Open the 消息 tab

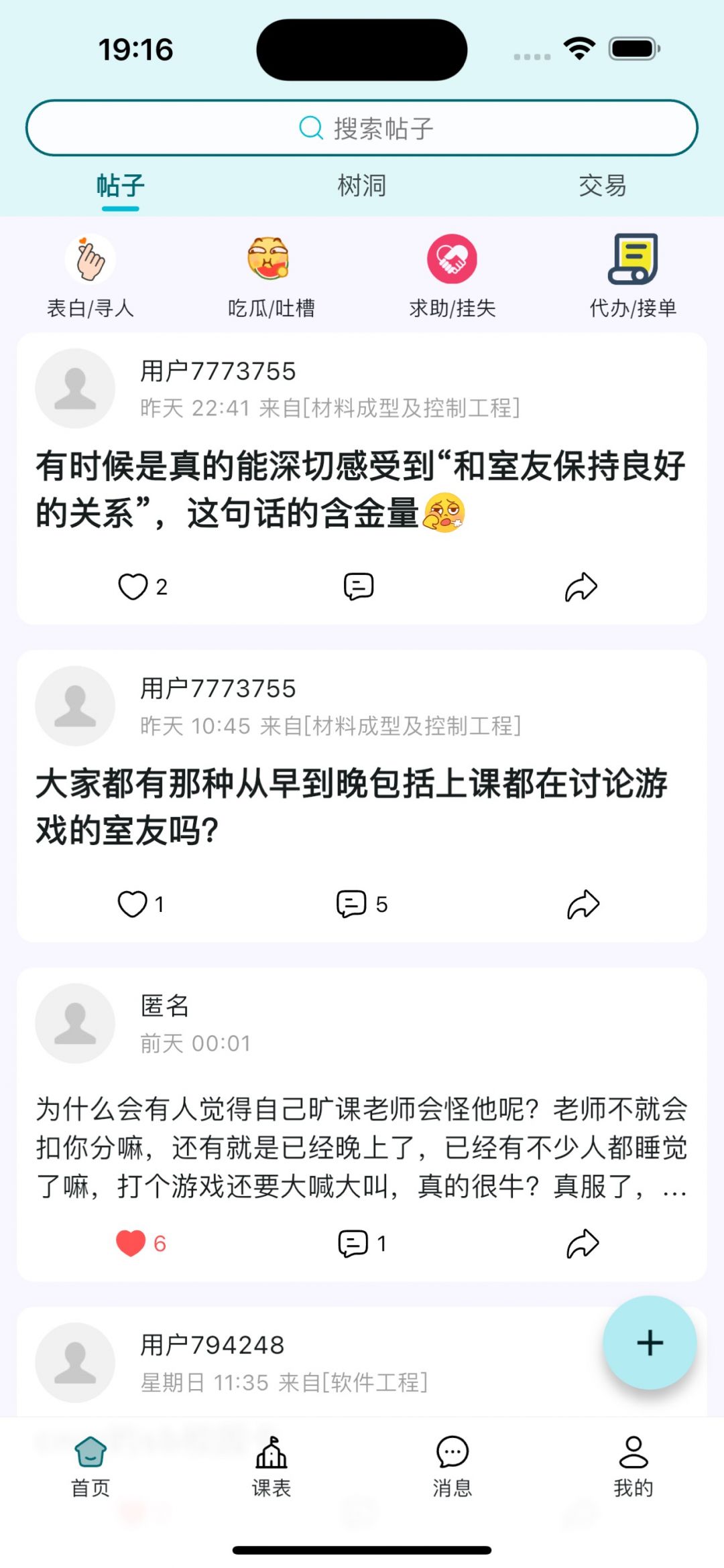(452, 1466)
